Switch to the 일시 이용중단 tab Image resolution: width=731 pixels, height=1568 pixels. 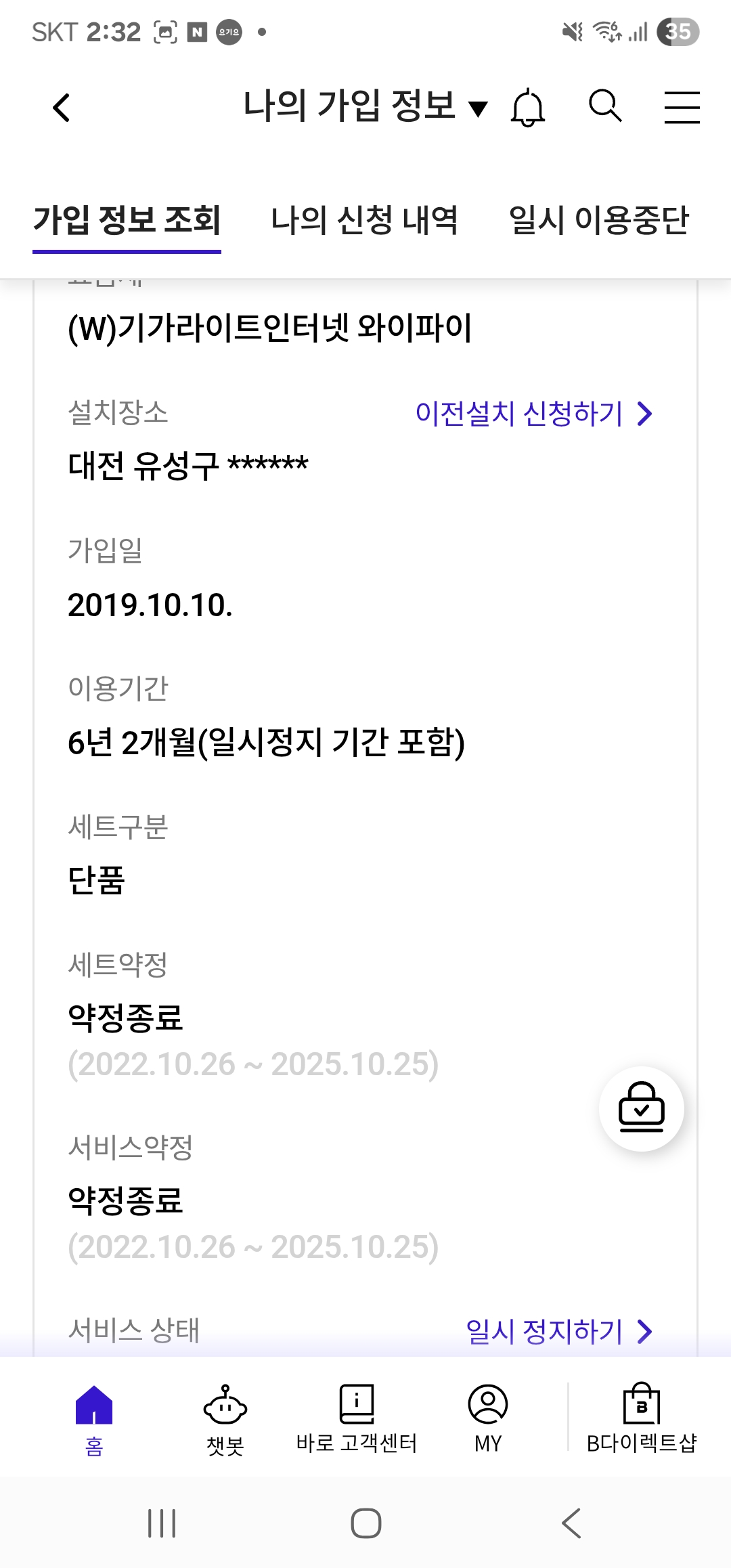(598, 220)
